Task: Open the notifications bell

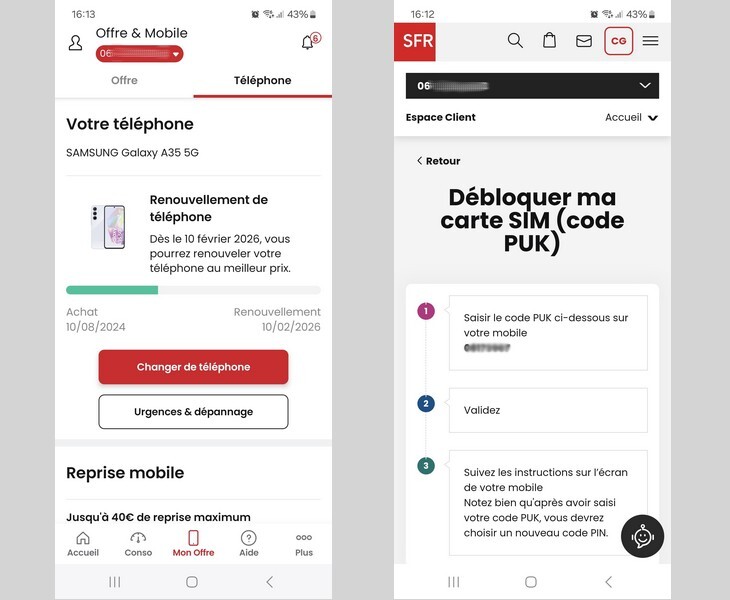Action: (x=309, y=43)
